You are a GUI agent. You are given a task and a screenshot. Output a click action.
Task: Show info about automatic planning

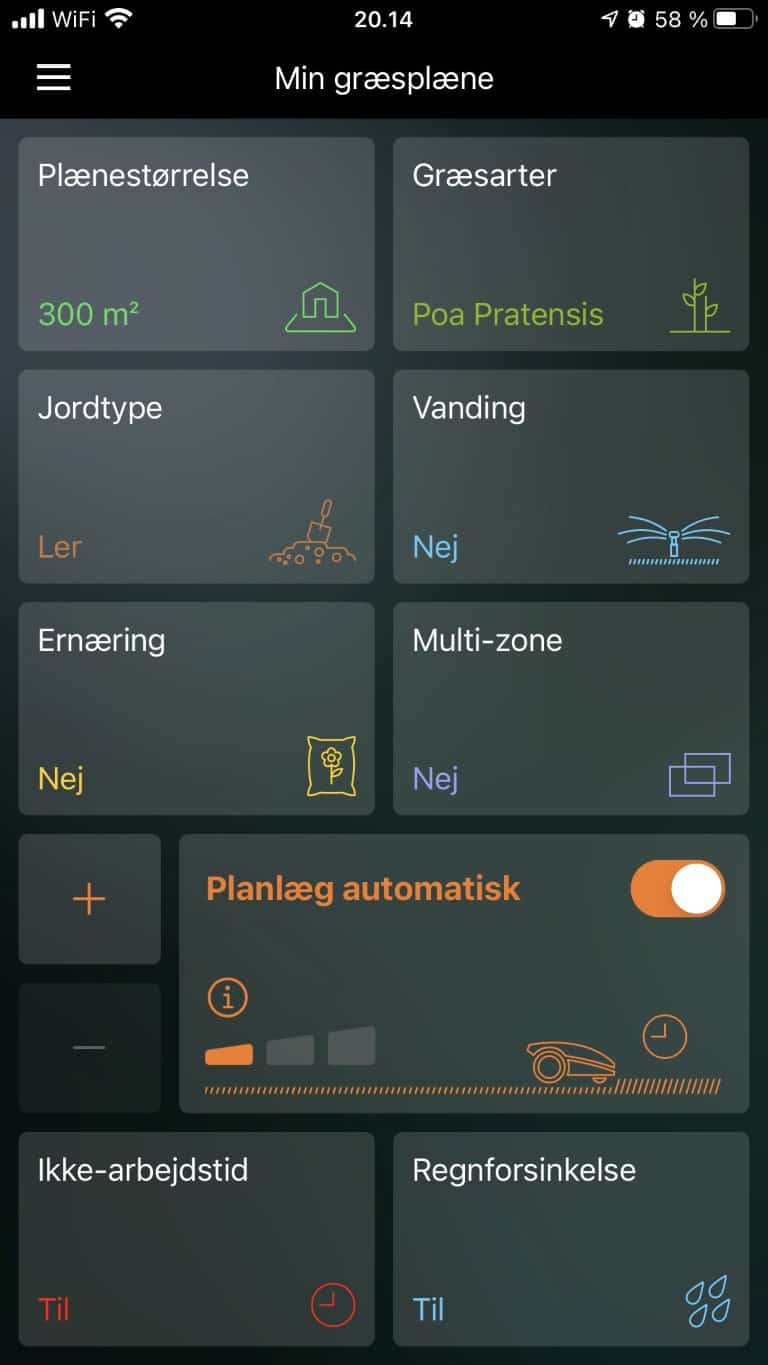227,997
